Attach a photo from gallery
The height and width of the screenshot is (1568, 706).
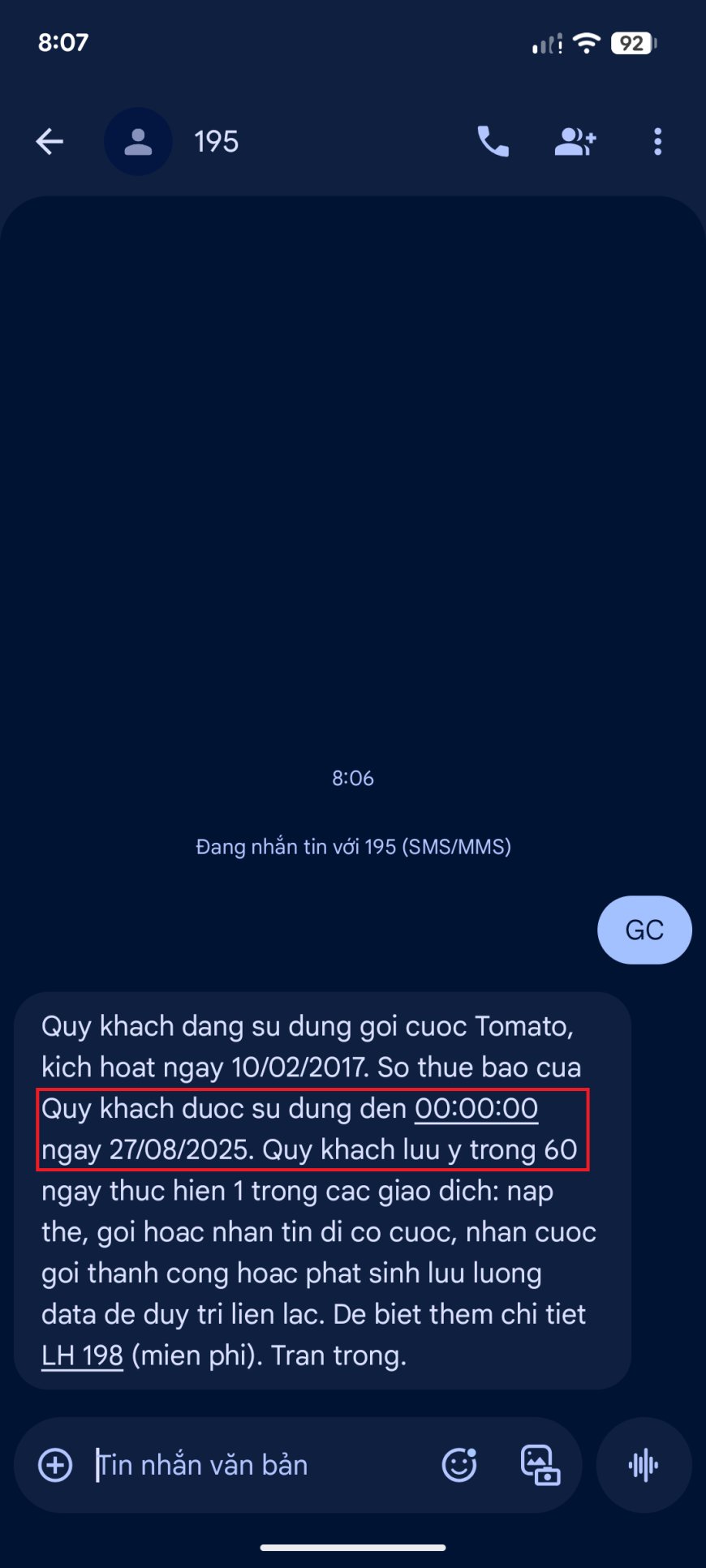pos(540,1465)
